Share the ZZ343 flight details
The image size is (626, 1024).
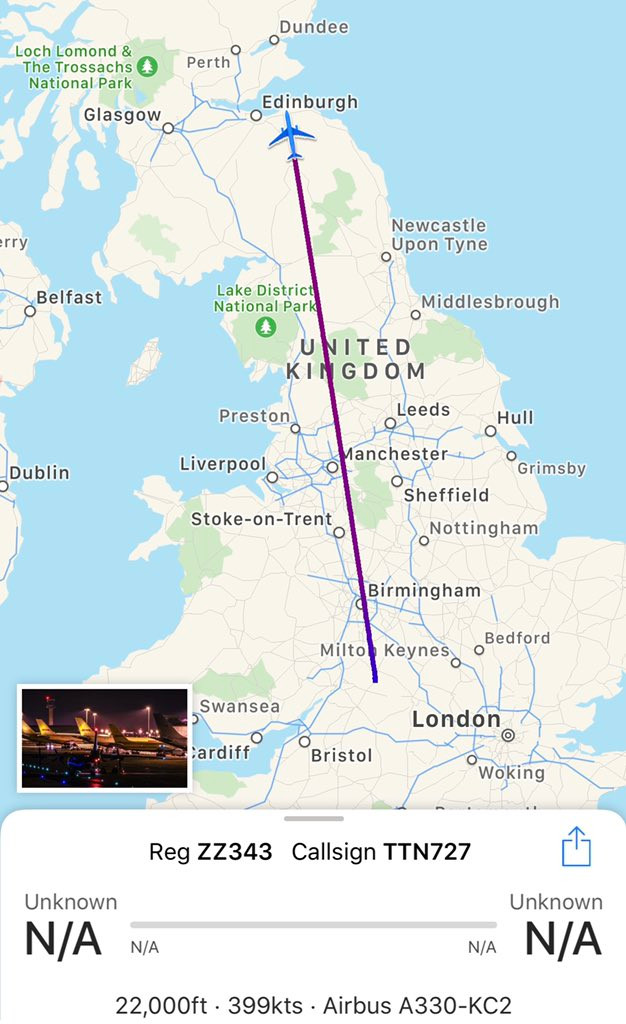pos(576,848)
